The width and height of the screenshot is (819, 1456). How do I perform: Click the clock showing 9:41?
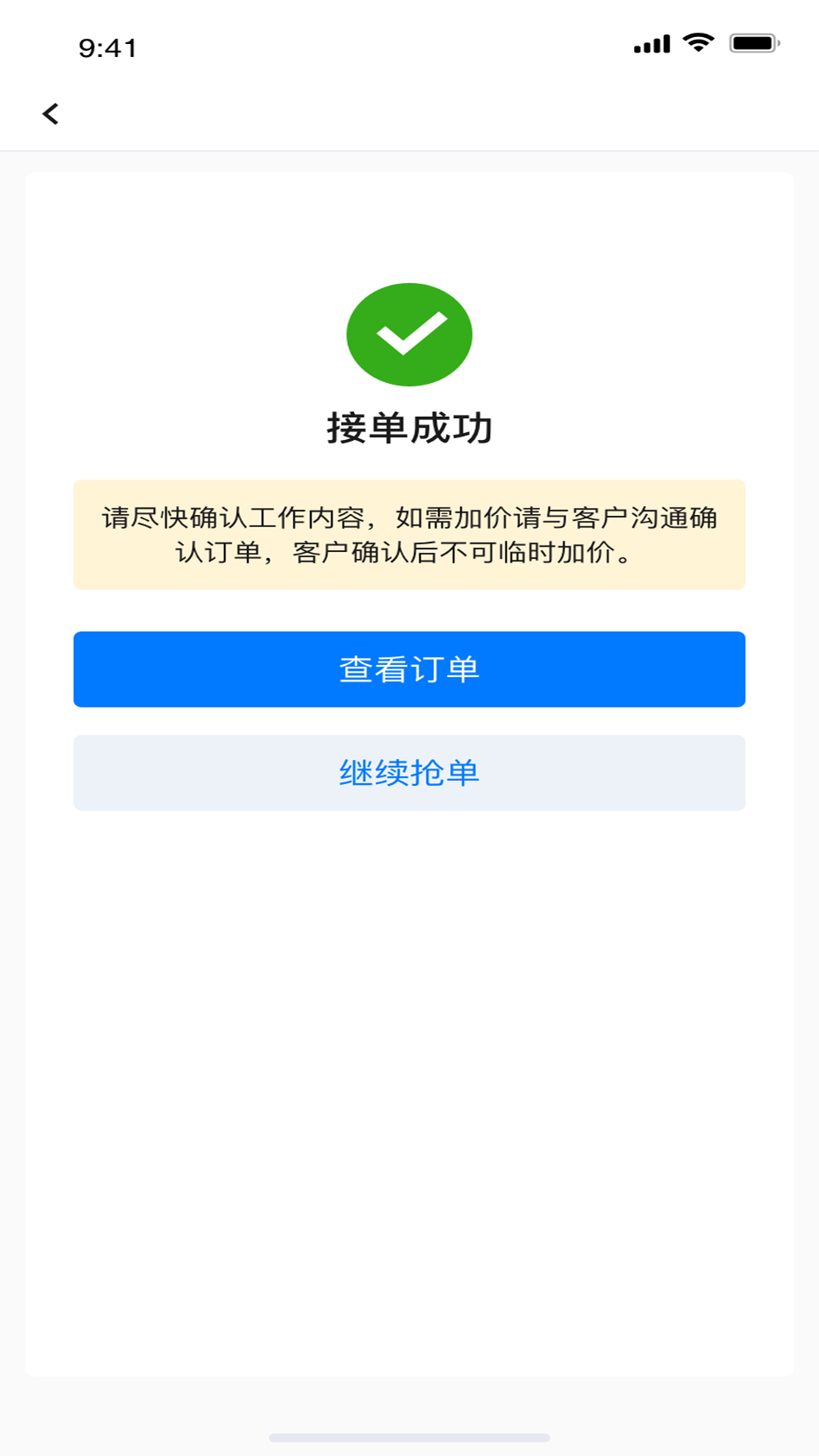point(105,47)
